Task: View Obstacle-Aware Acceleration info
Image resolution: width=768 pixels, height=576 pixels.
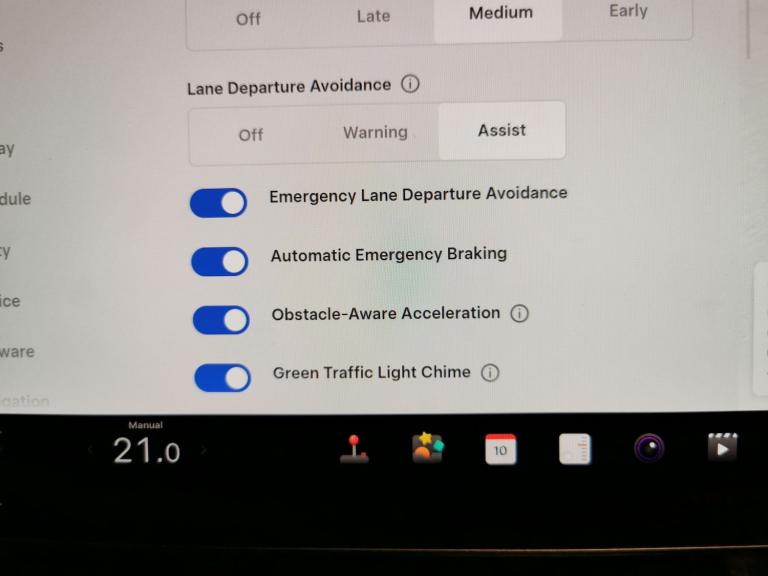Action: coord(519,313)
